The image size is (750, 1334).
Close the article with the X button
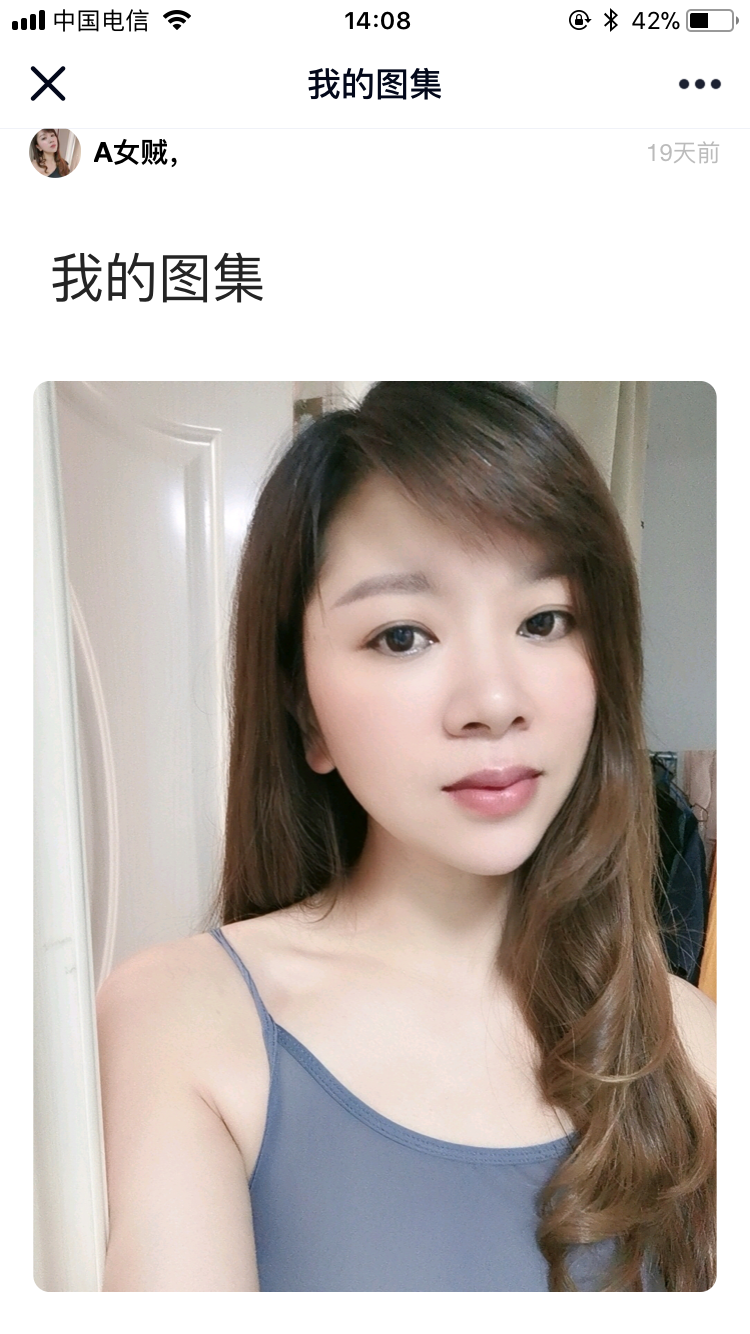[48, 84]
